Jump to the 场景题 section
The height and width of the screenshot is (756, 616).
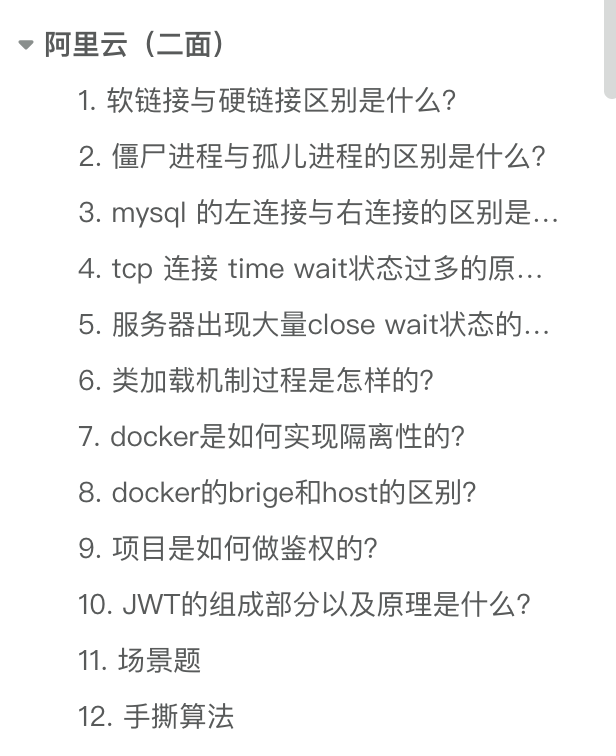click(140, 661)
